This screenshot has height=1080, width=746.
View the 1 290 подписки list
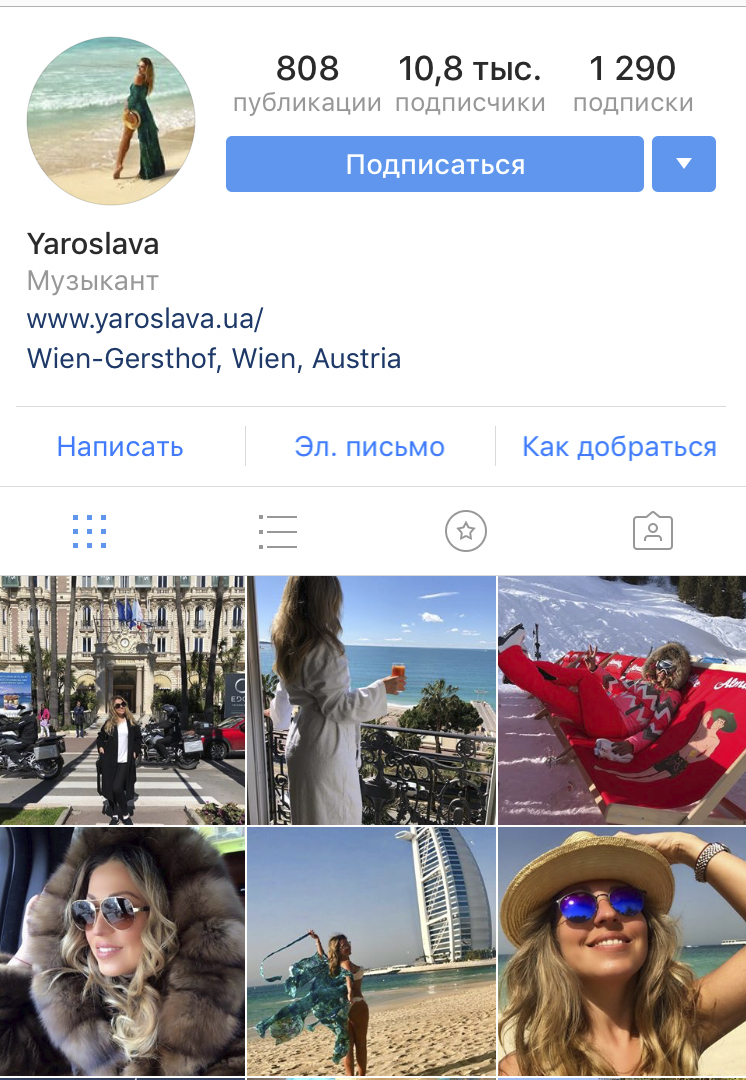point(632,83)
